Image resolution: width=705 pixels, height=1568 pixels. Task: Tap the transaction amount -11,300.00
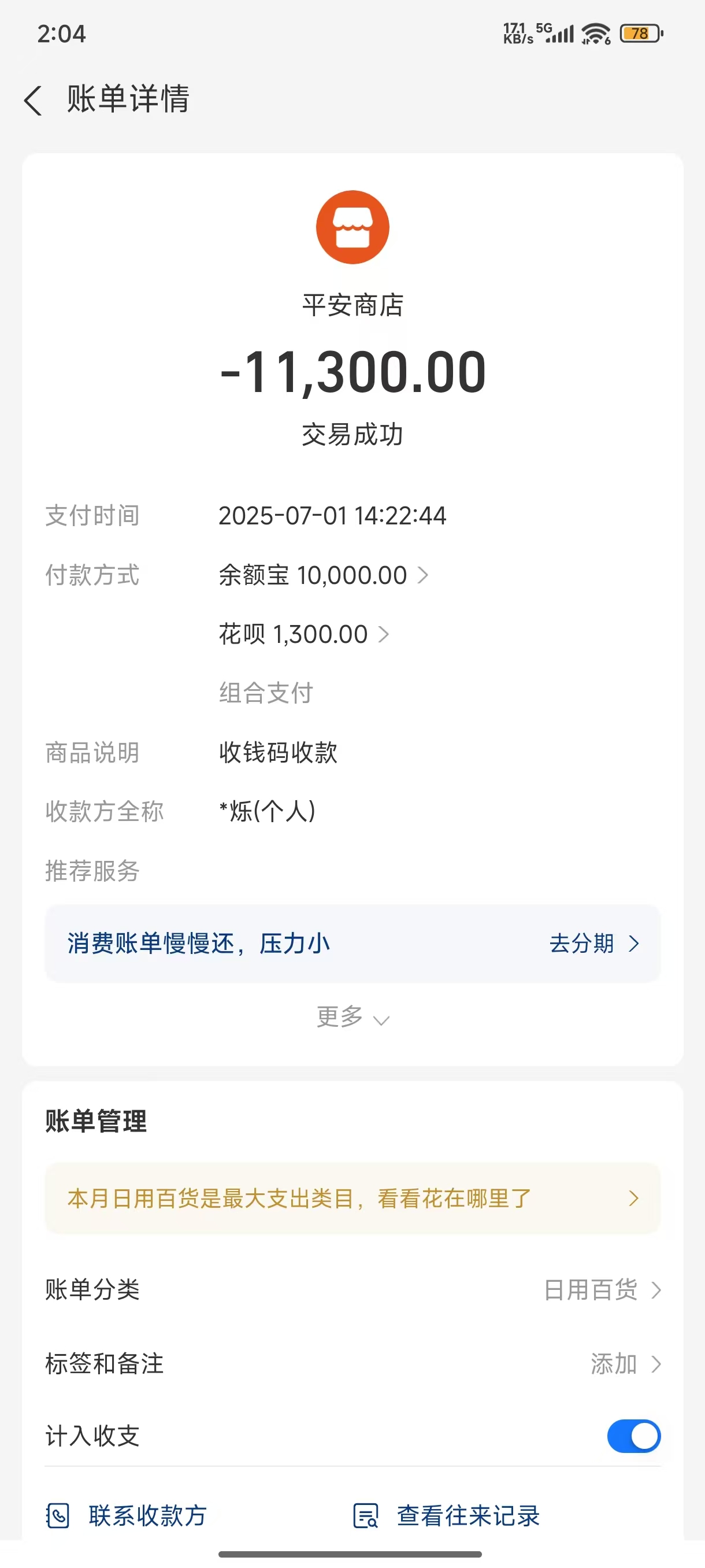tap(351, 376)
